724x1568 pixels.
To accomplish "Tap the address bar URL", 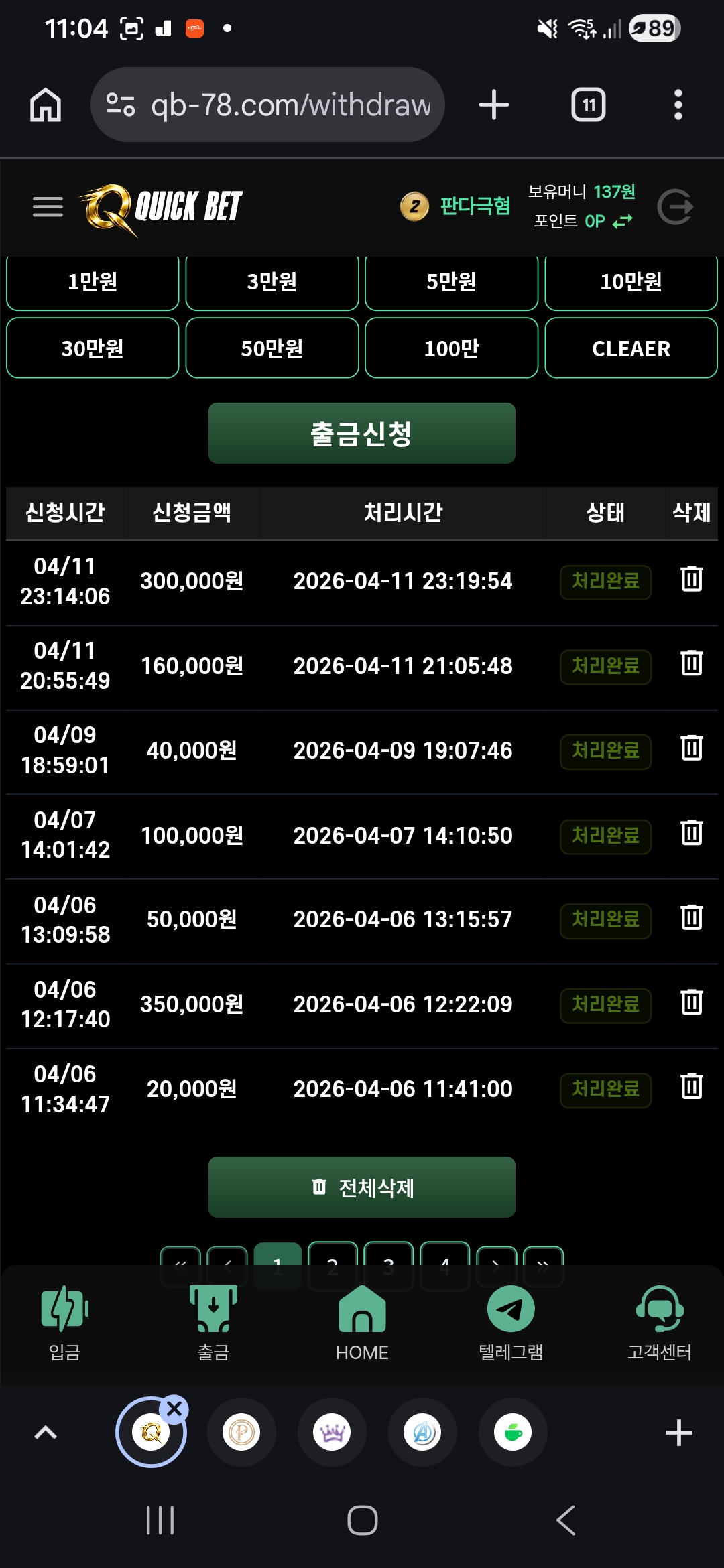I will 290,105.
